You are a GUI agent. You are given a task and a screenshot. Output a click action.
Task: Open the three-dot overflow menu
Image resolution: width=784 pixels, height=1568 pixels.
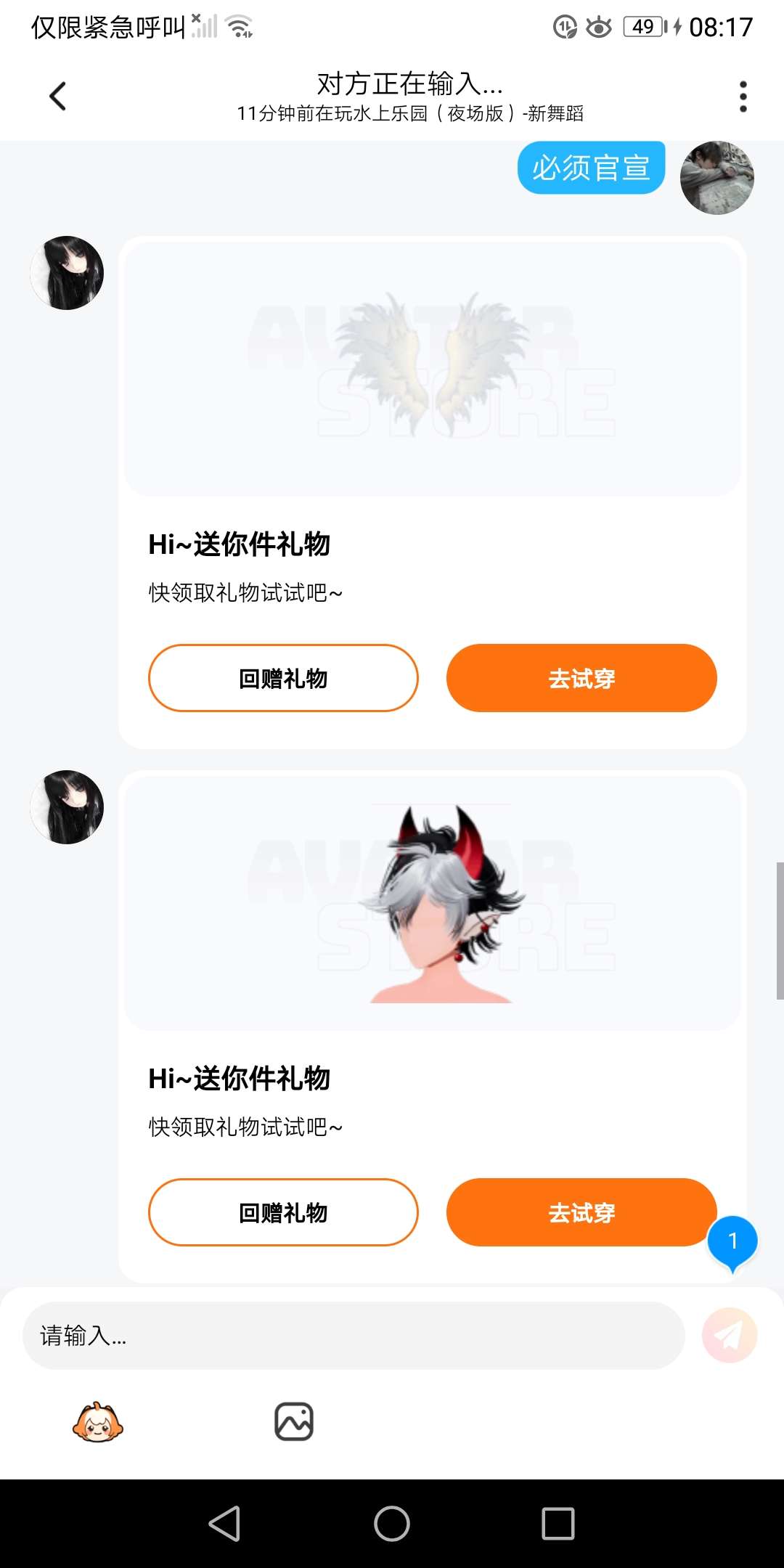click(x=743, y=97)
